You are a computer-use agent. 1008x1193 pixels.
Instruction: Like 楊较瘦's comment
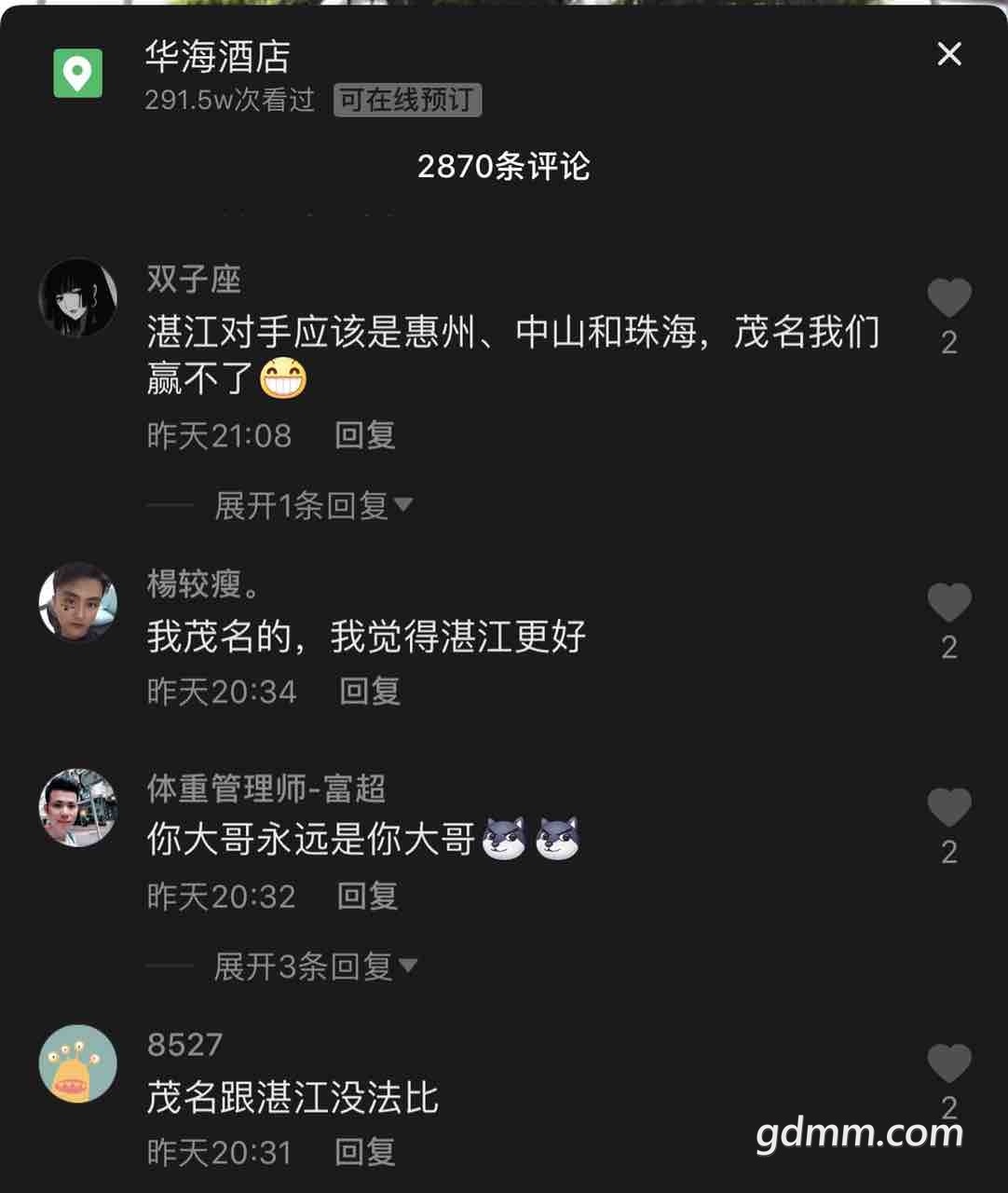948,603
